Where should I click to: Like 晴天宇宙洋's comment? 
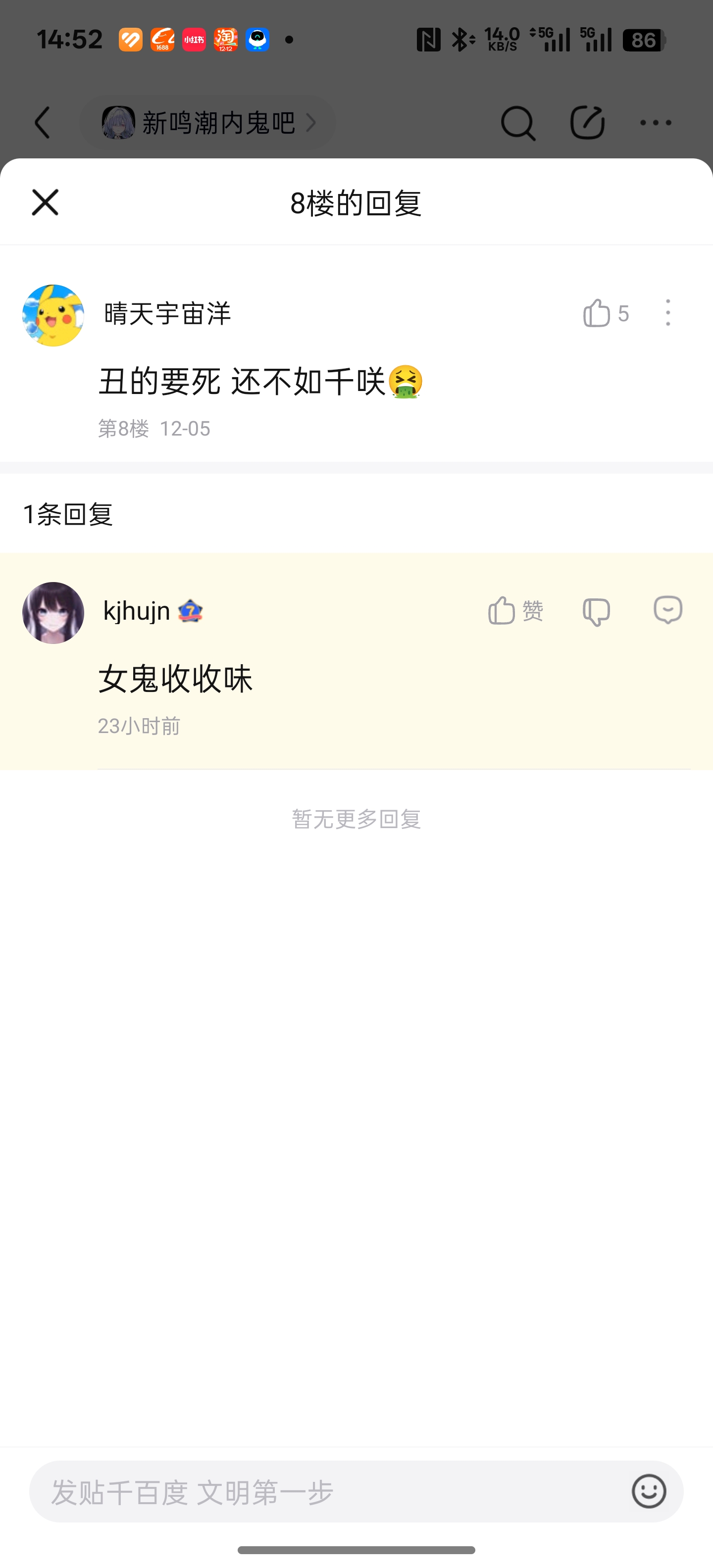597,313
